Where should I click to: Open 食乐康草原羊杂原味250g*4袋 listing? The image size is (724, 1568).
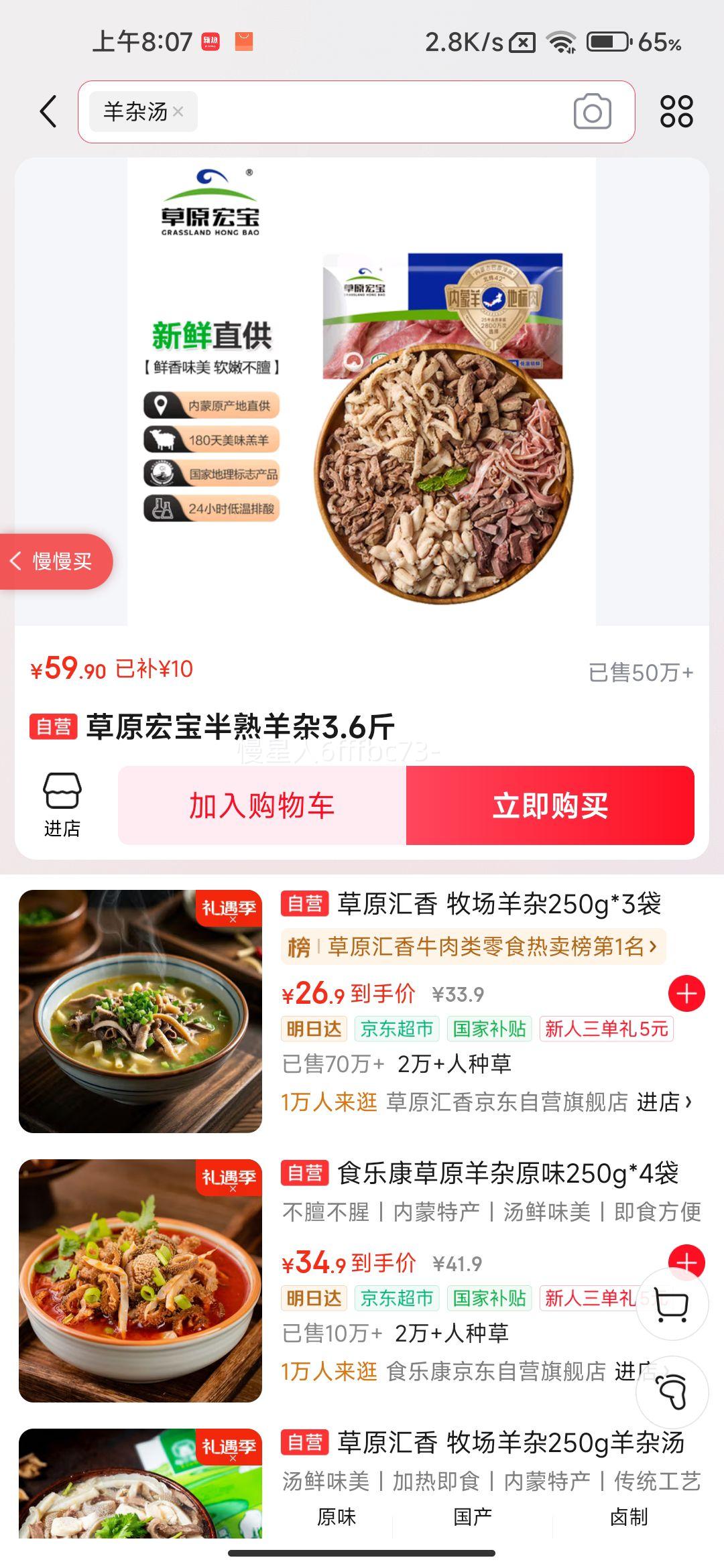coord(507,1173)
